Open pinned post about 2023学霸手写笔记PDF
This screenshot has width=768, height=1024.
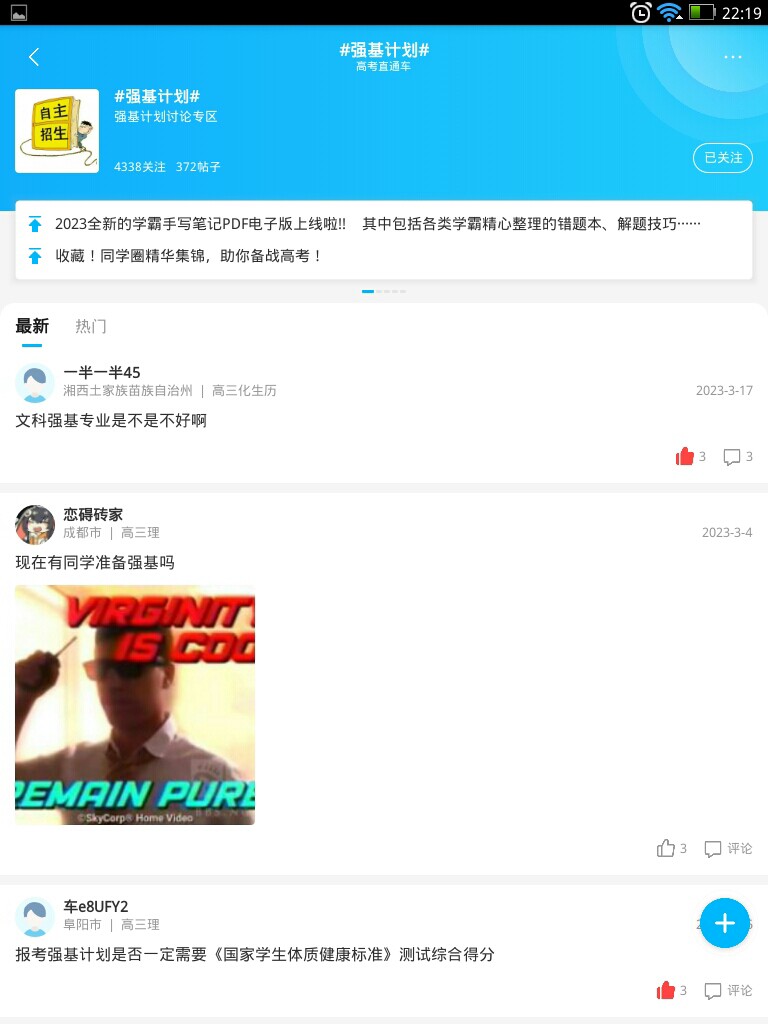pos(378,223)
